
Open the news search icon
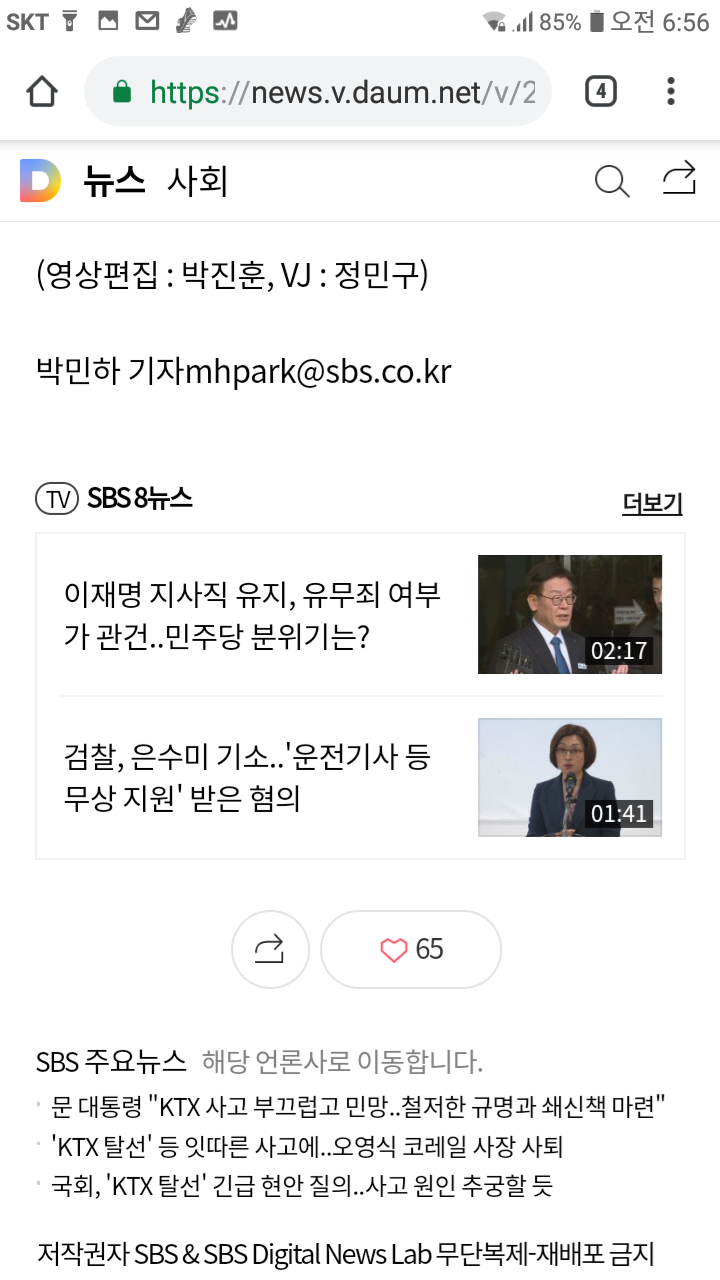(611, 181)
